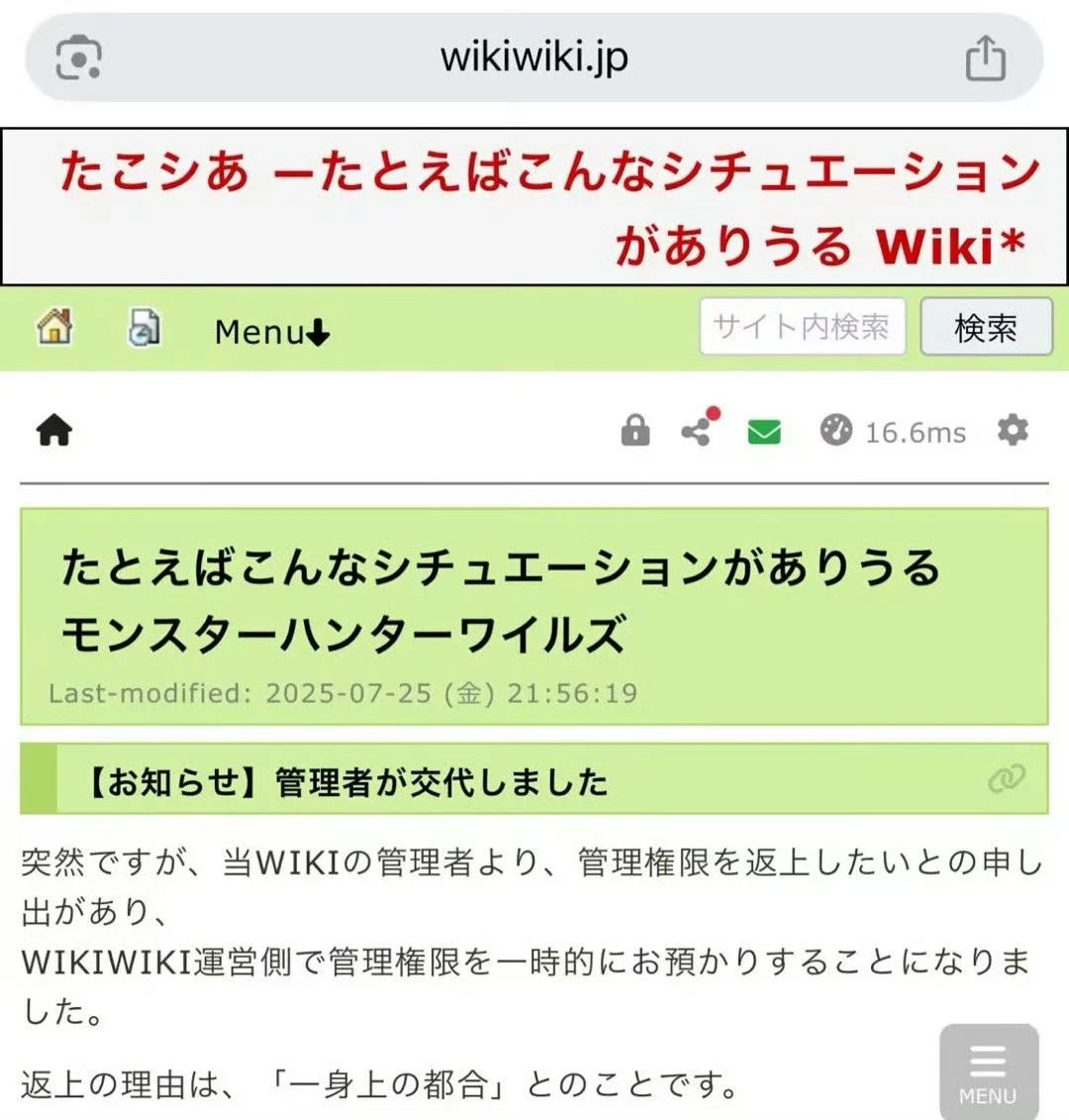Open the page lock icon

click(x=635, y=431)
